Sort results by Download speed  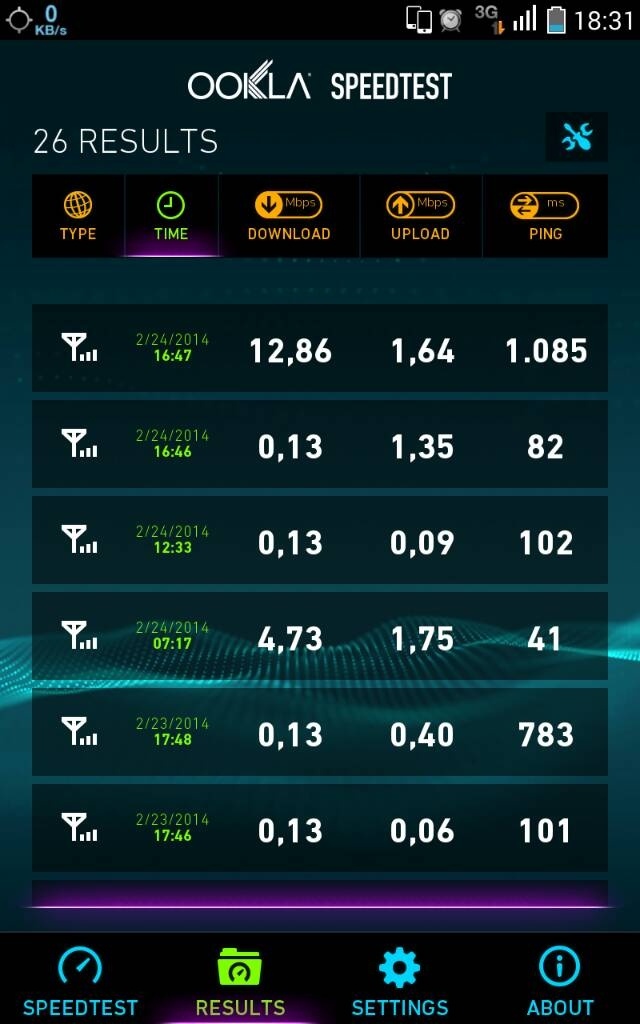point(289,216)
